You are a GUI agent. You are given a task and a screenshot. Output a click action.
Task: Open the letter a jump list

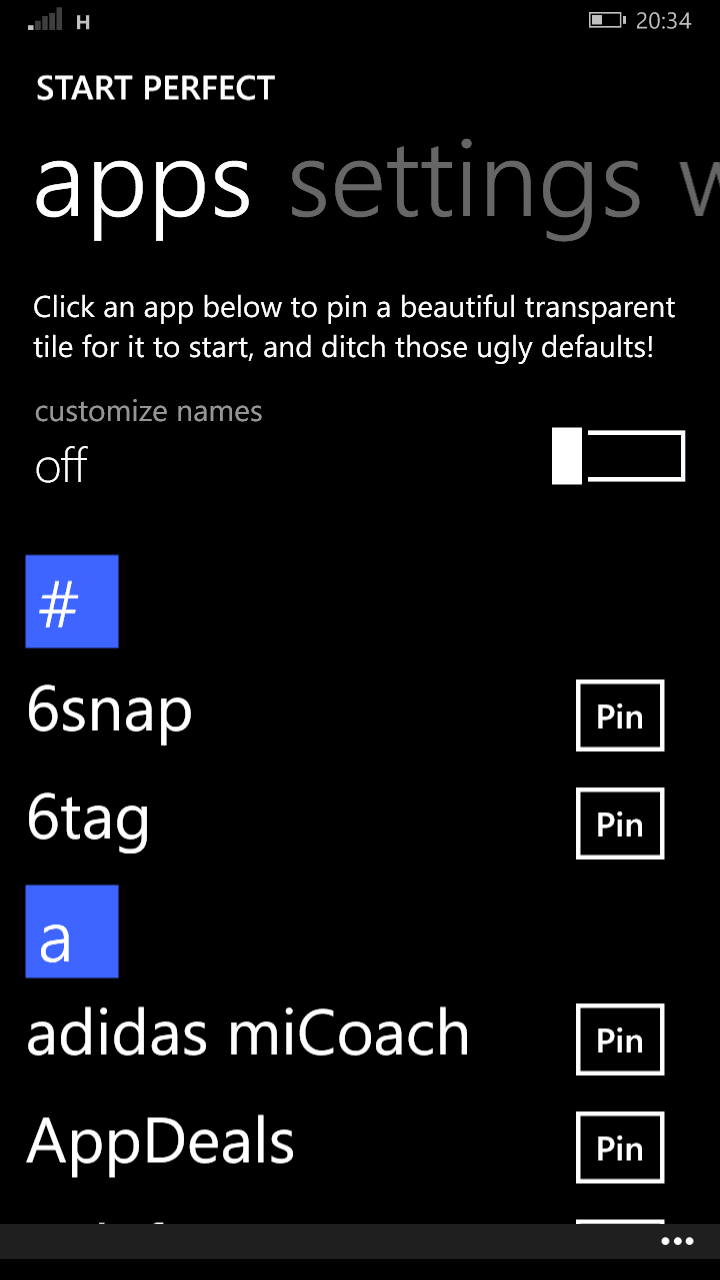72,932
